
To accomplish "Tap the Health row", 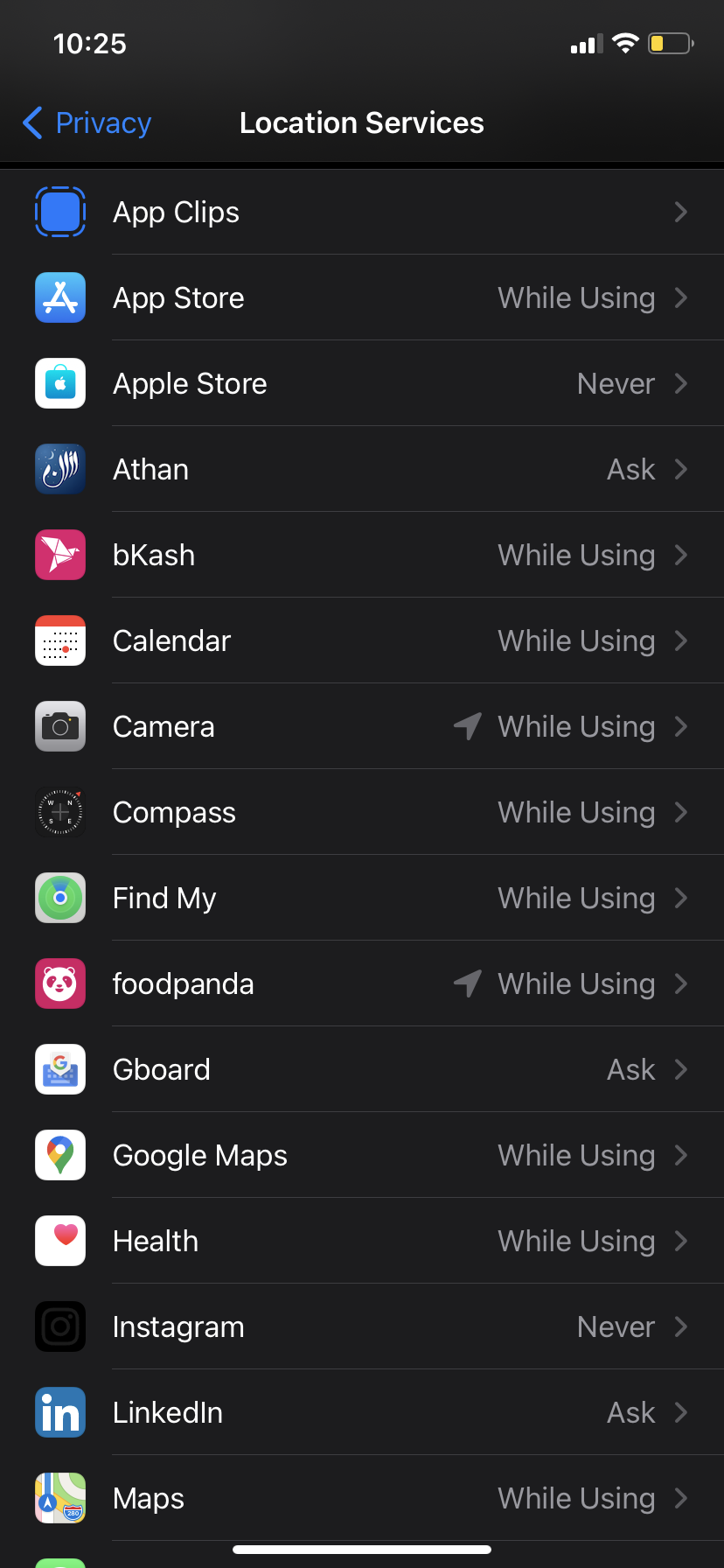I will point(362,1242).
